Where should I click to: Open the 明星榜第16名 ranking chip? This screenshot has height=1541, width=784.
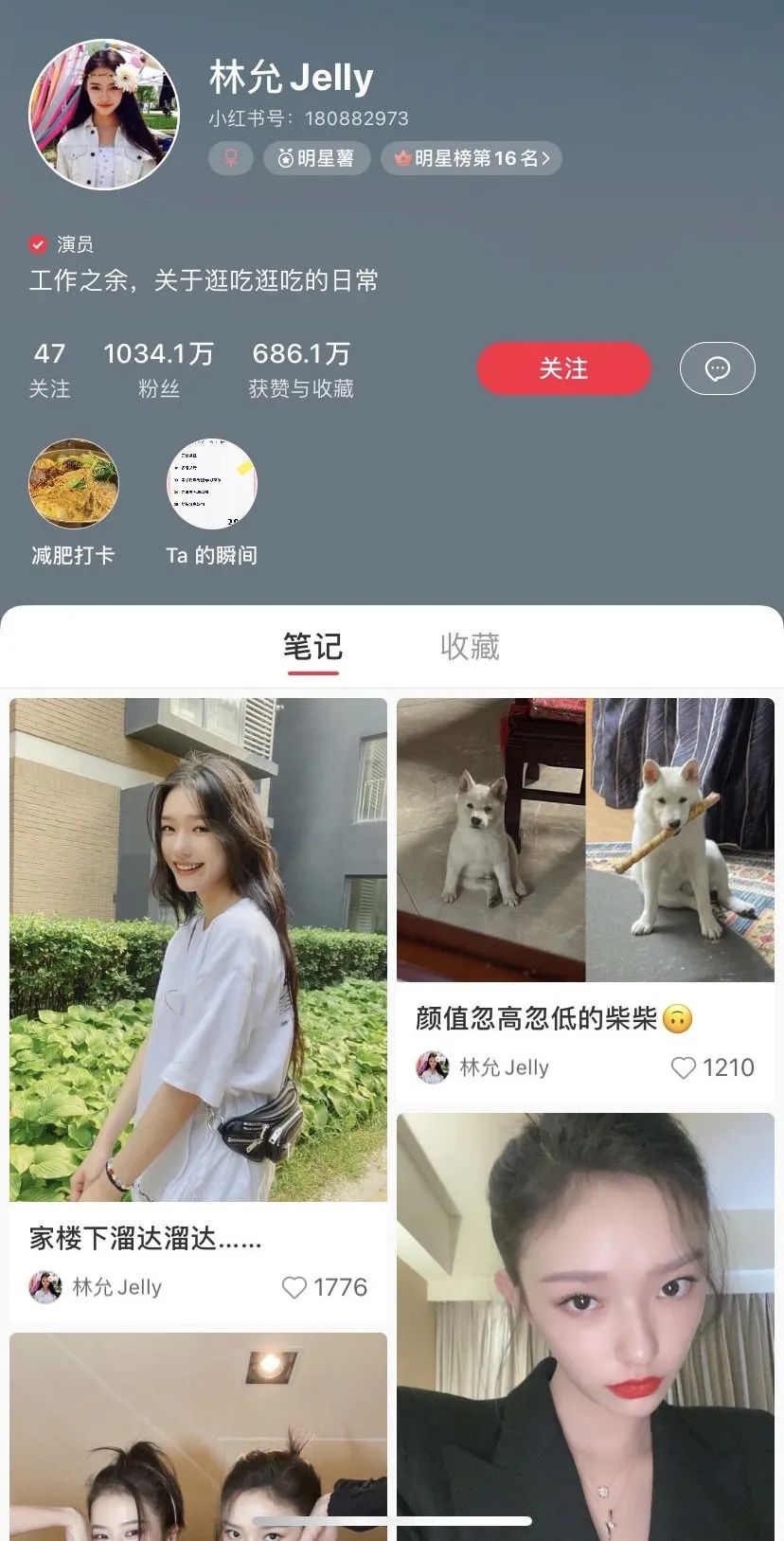pyautogui.click(x=472, y=158)
